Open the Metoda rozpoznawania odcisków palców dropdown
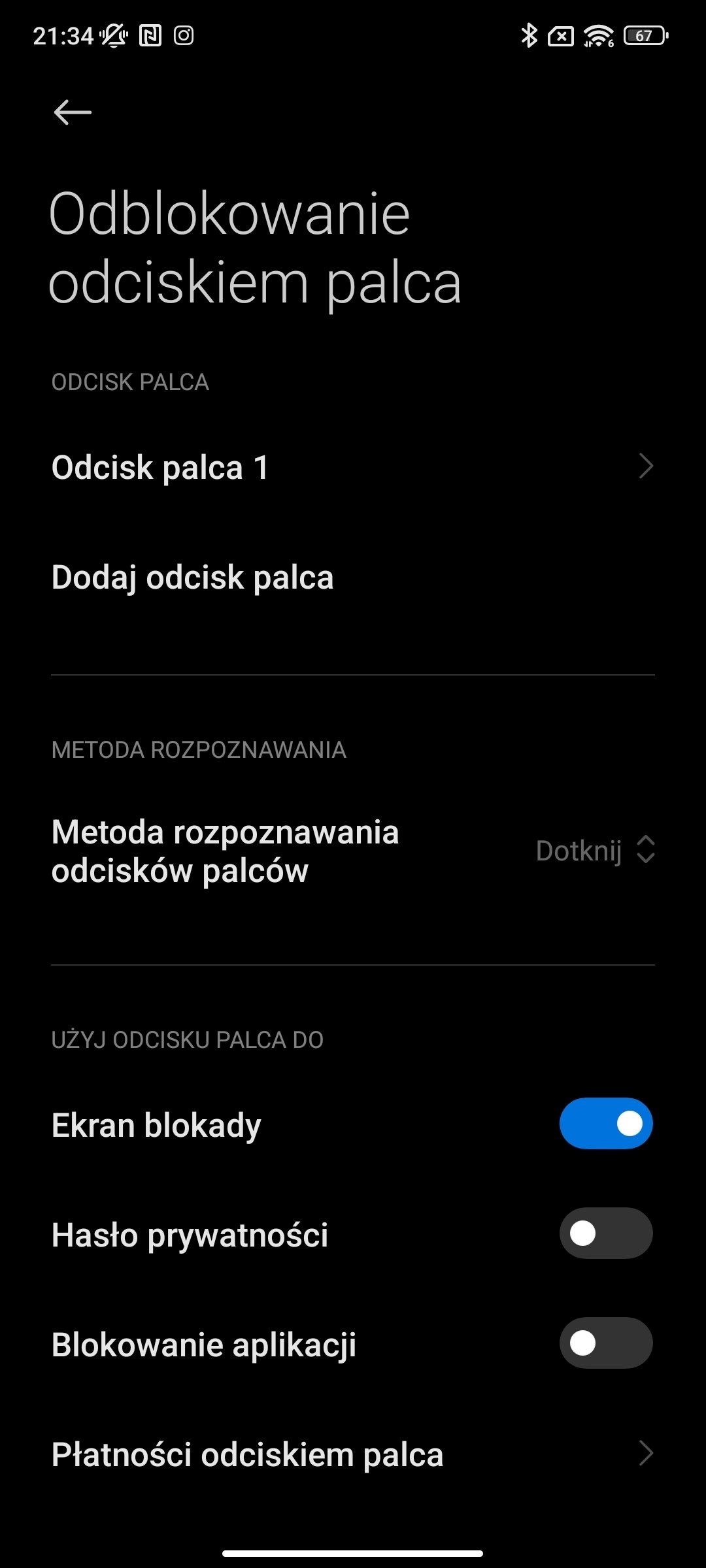706x1568 pixels. click(594, 851)
